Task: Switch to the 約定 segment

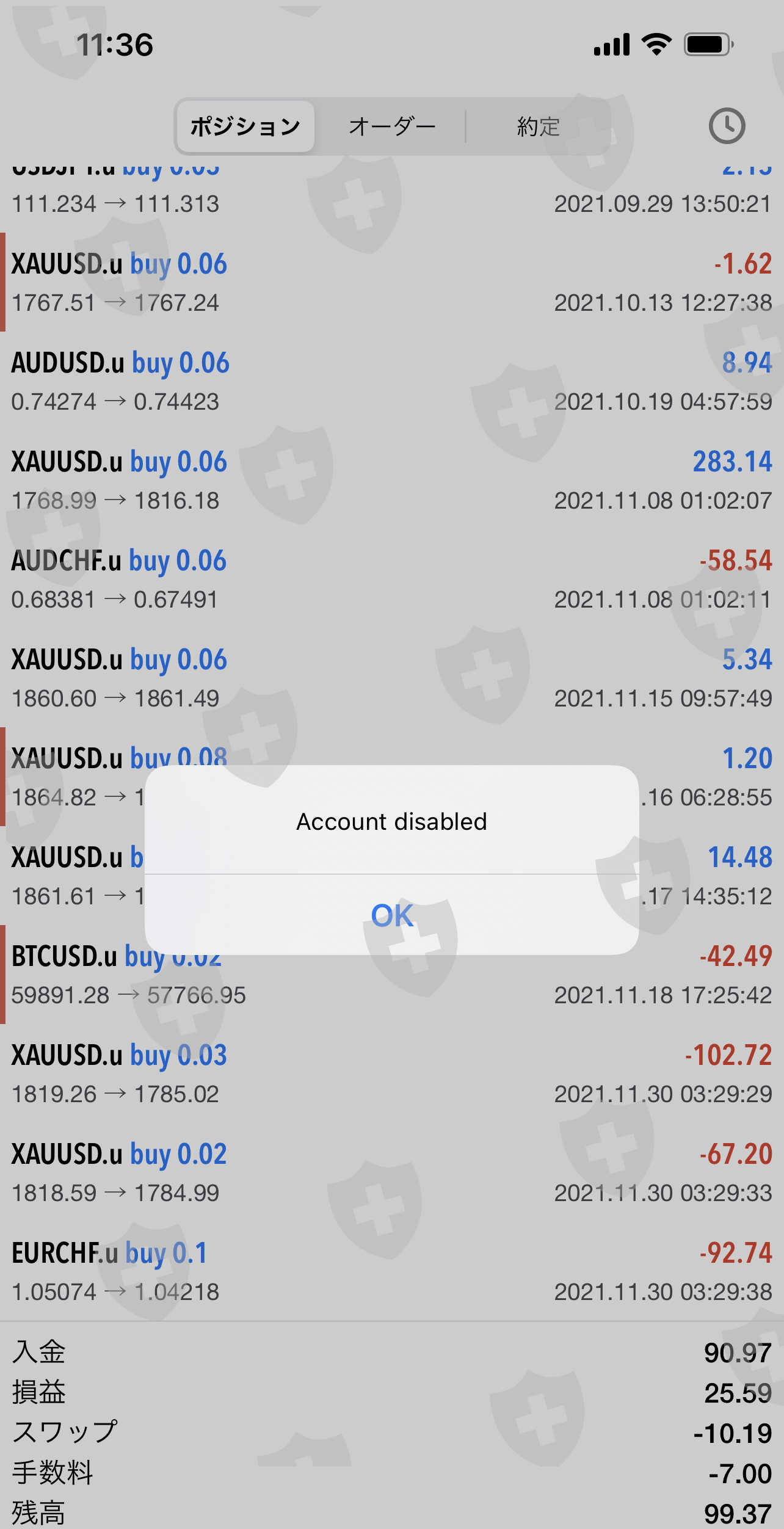Action: [538, 126]
